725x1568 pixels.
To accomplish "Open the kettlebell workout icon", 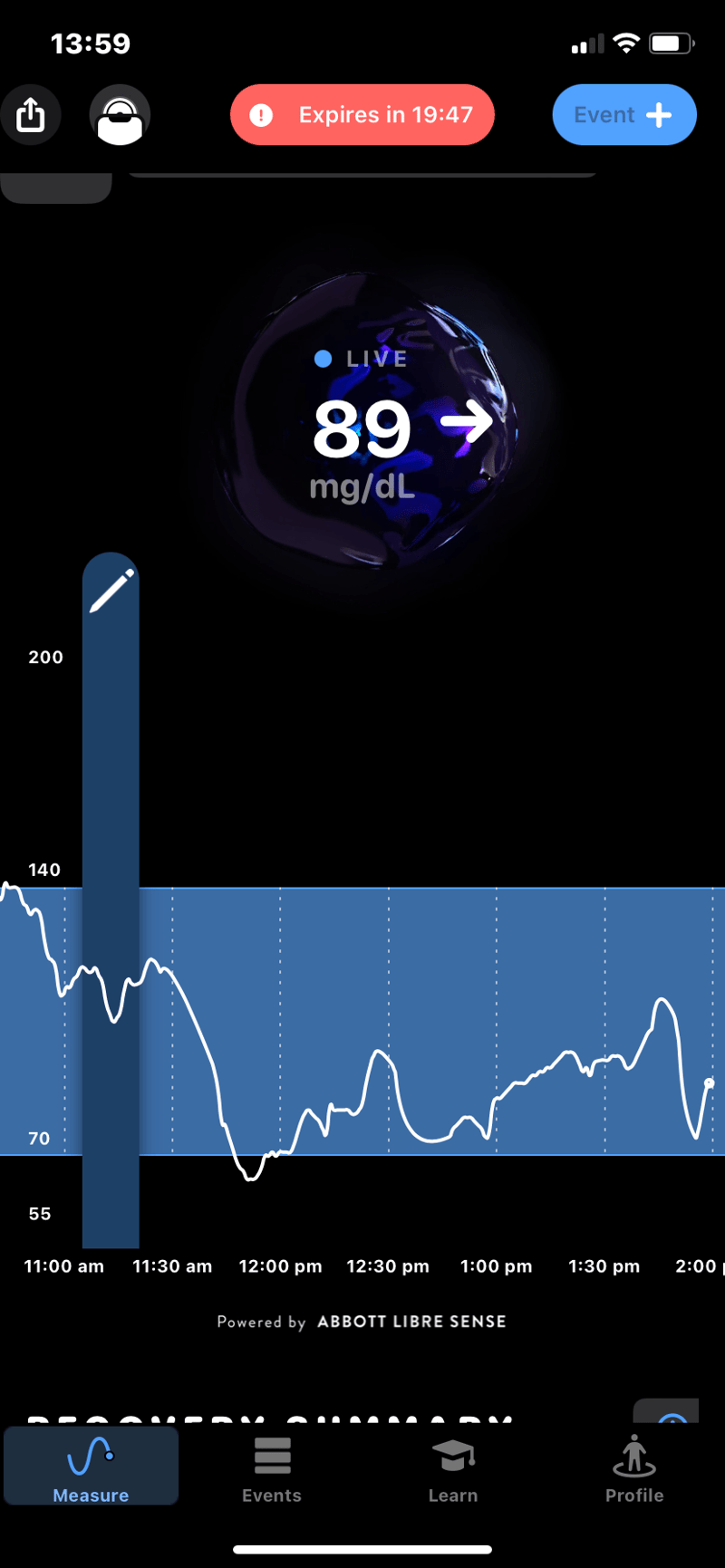I will 120,115.
